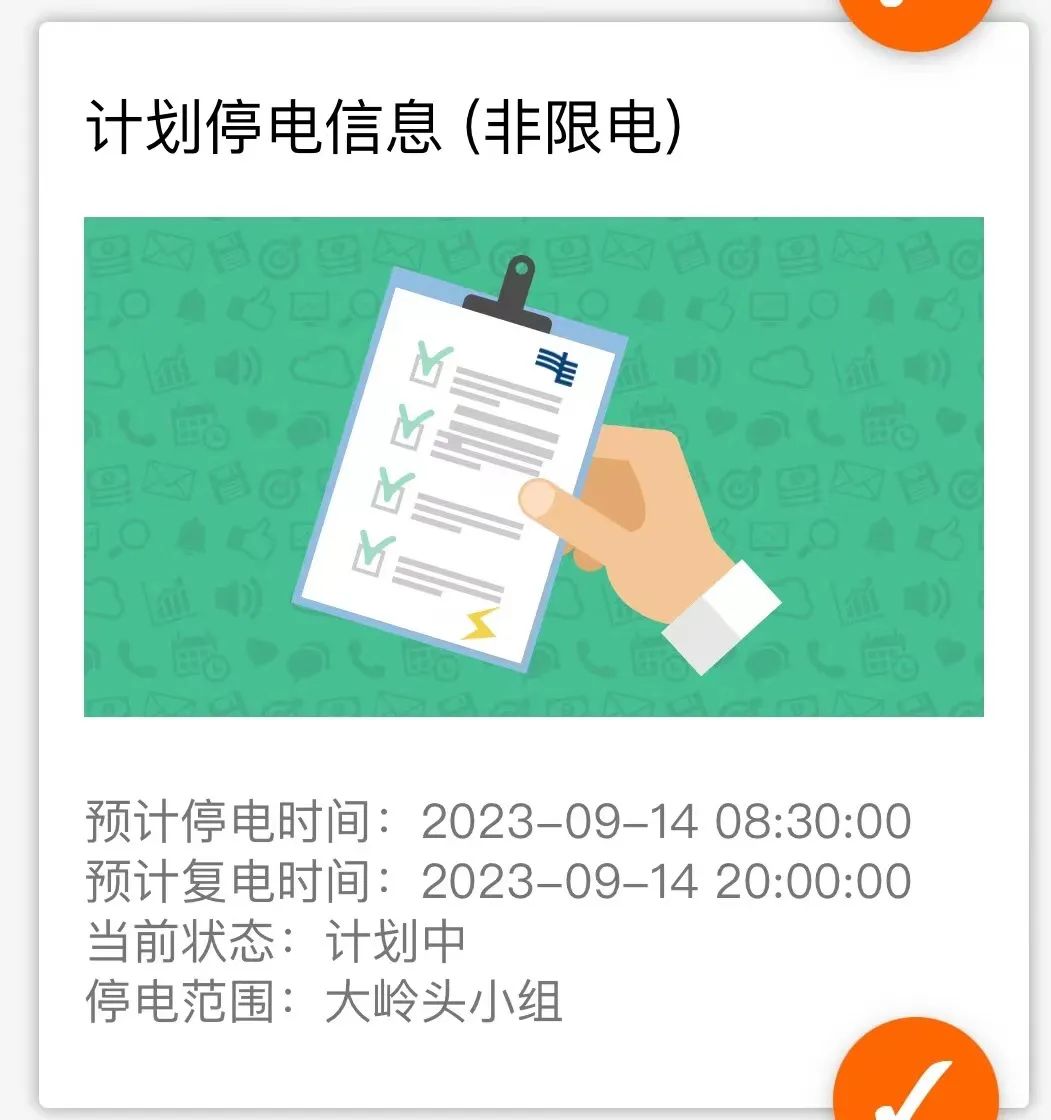This screenshot has width=1051, height=1120.
Task: Open the 计划停电信息 outage card
Action: [x=533, y=466]
